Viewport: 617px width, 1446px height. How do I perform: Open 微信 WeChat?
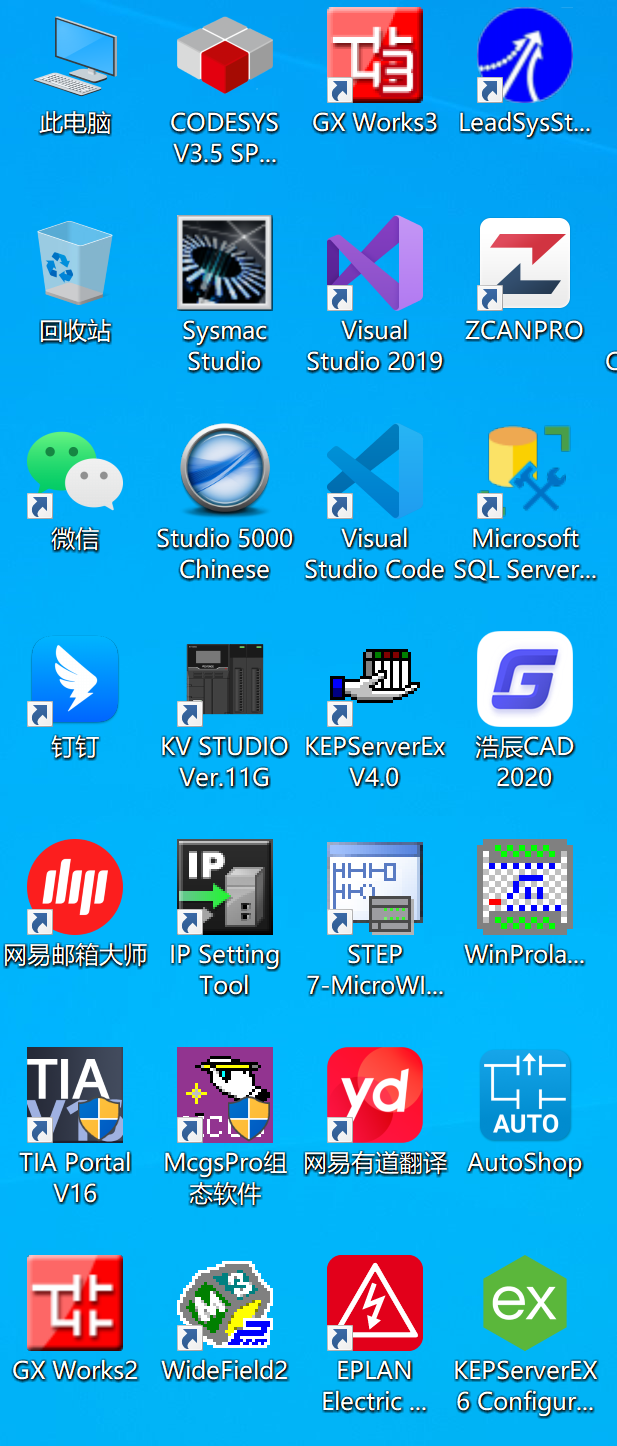(74, 472)
